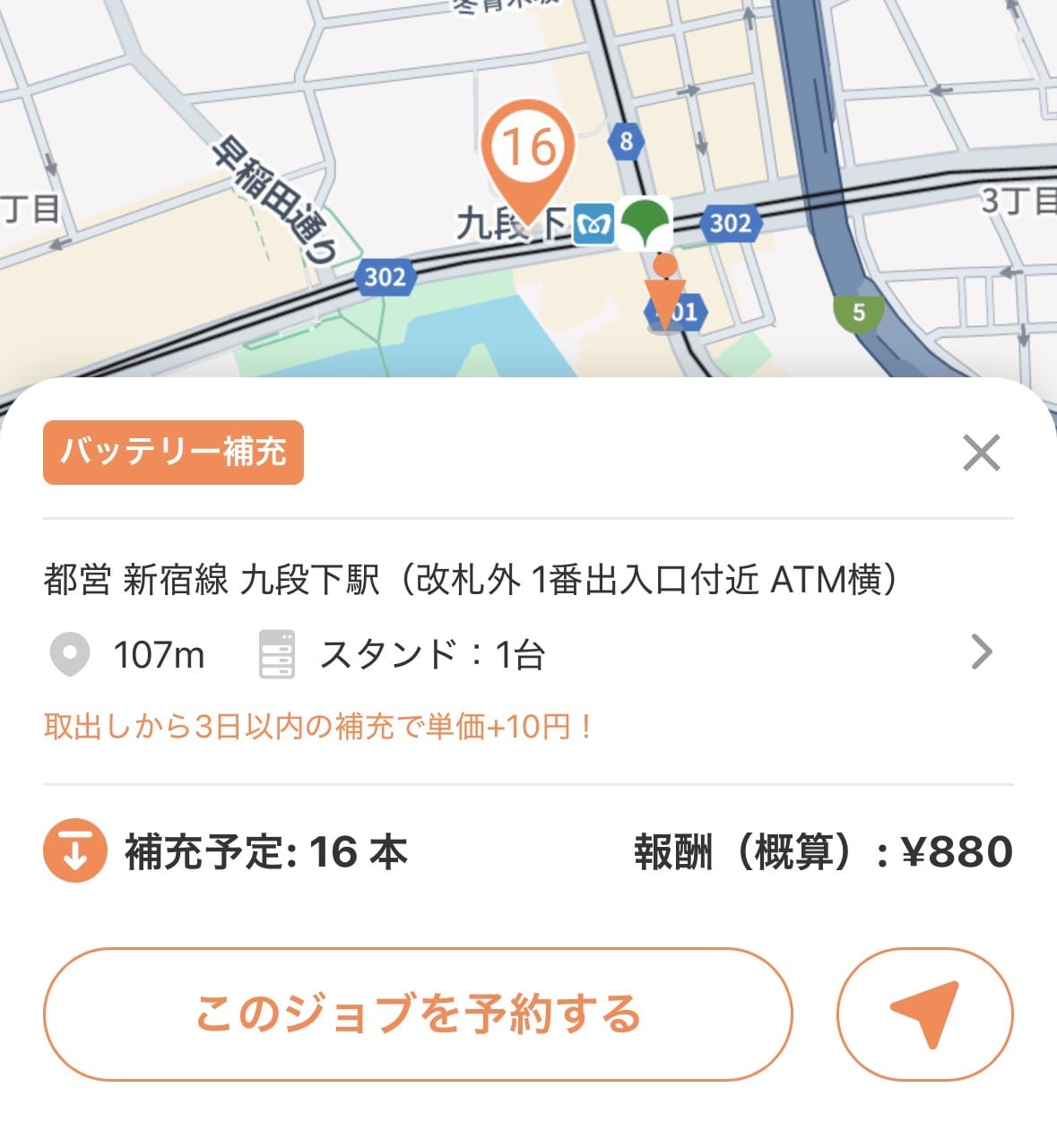The height and width of the screenshot is (1148, 1057).
Task: Reserve this job with このジョブを予約する
Action: [418, 1014]
